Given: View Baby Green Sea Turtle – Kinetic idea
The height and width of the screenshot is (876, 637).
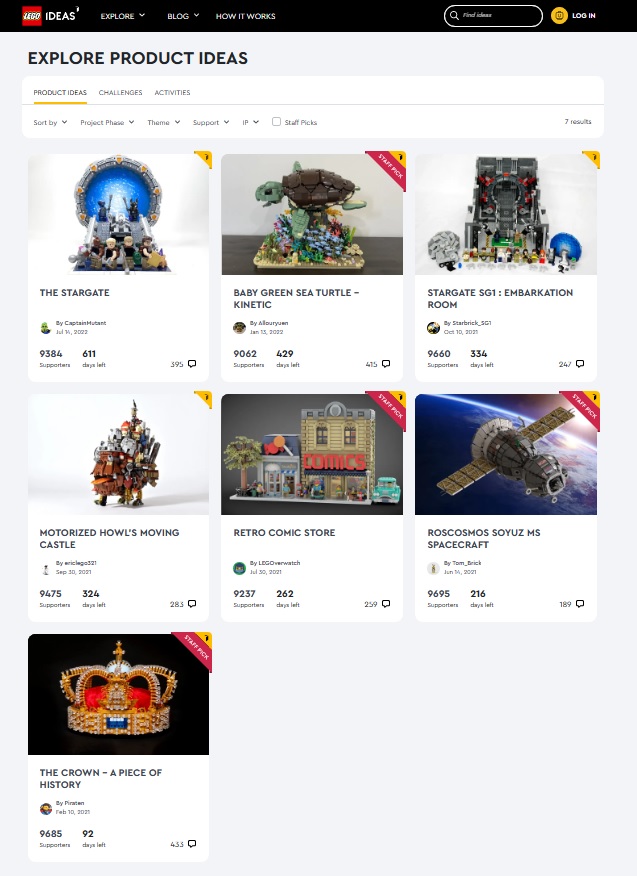Looking at the screenshot, I should point(295,298).
